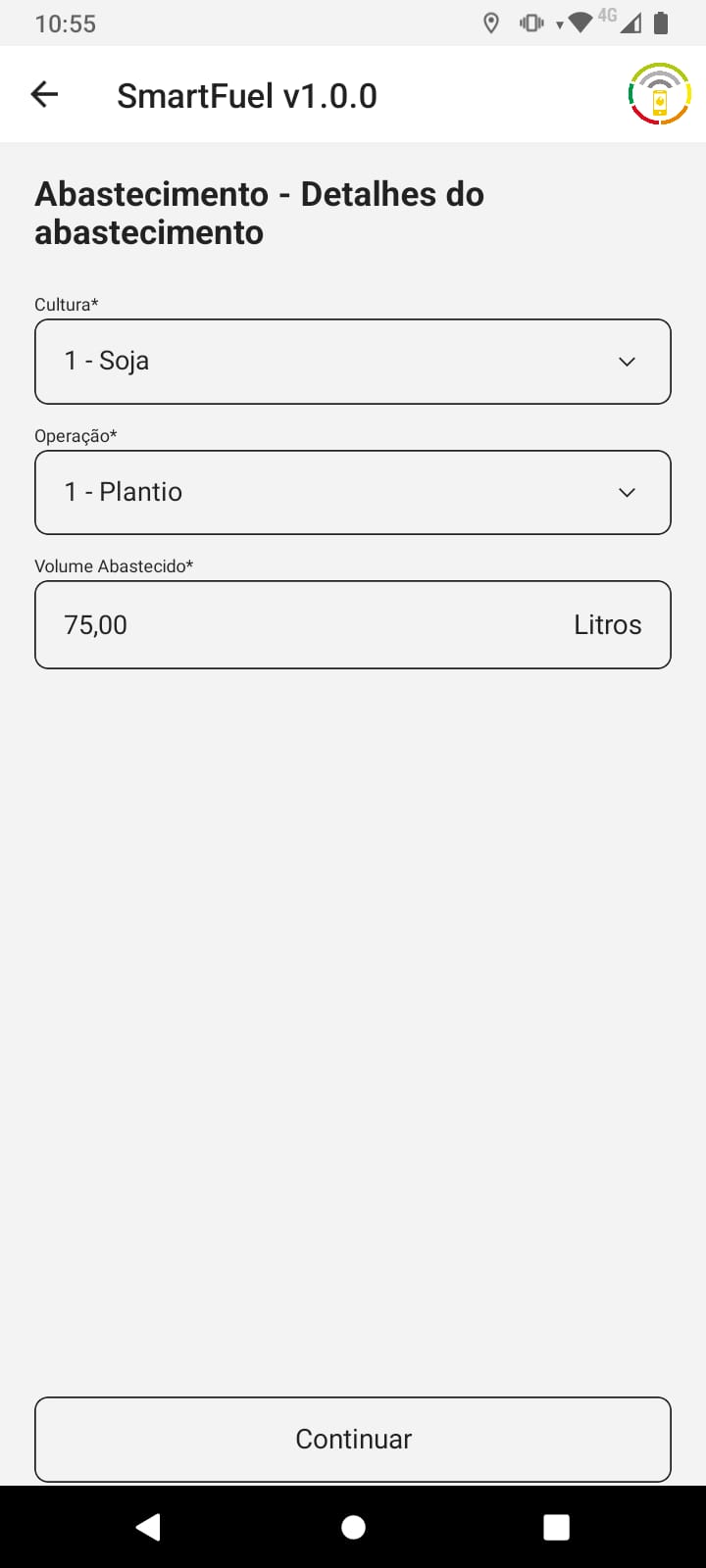The image size is (706, 1568).
Task: Go to the system home screen
Action: 353,1527
